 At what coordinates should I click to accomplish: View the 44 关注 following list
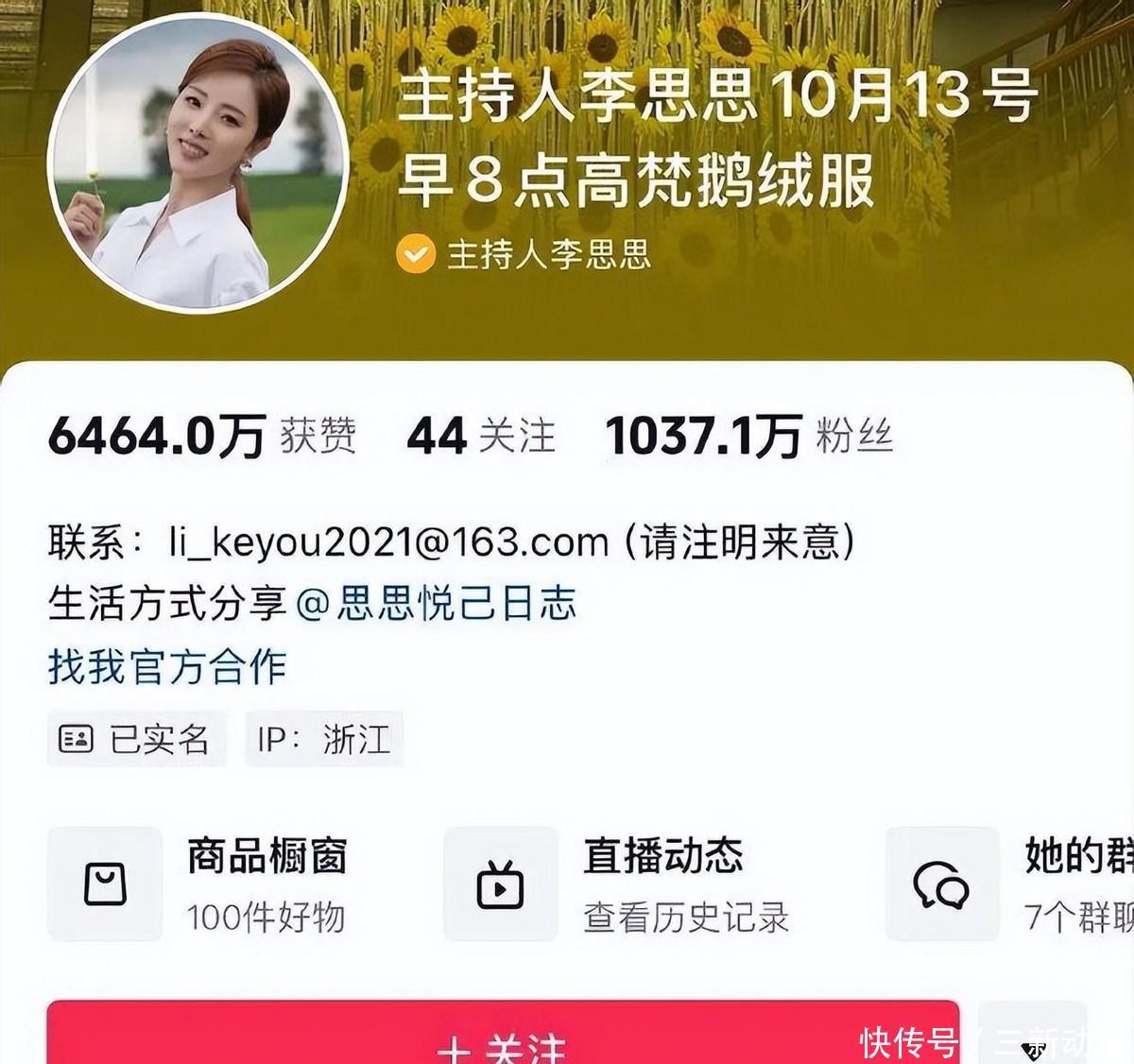[x=480, y=437]
